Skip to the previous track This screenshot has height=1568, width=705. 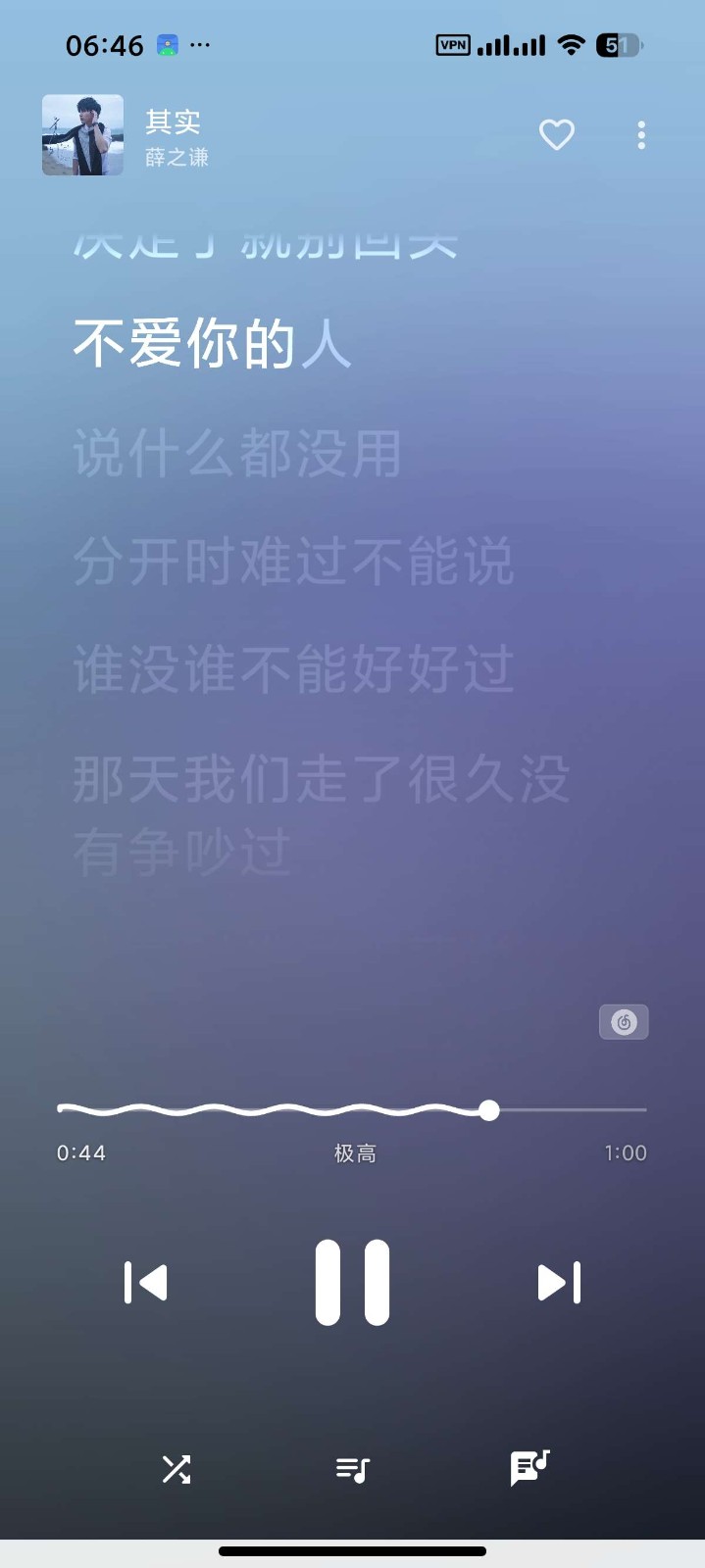click(146, 1282)
